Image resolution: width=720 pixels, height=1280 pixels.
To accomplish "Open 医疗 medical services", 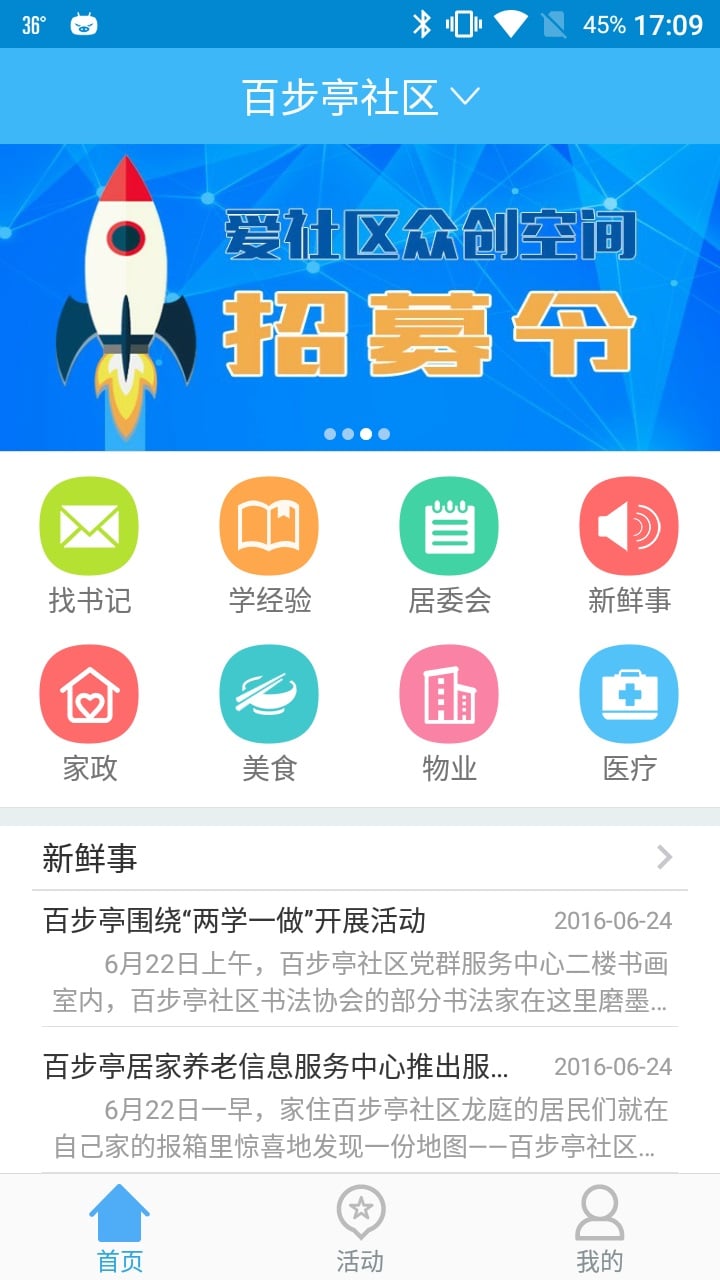I will click(629, 694).
